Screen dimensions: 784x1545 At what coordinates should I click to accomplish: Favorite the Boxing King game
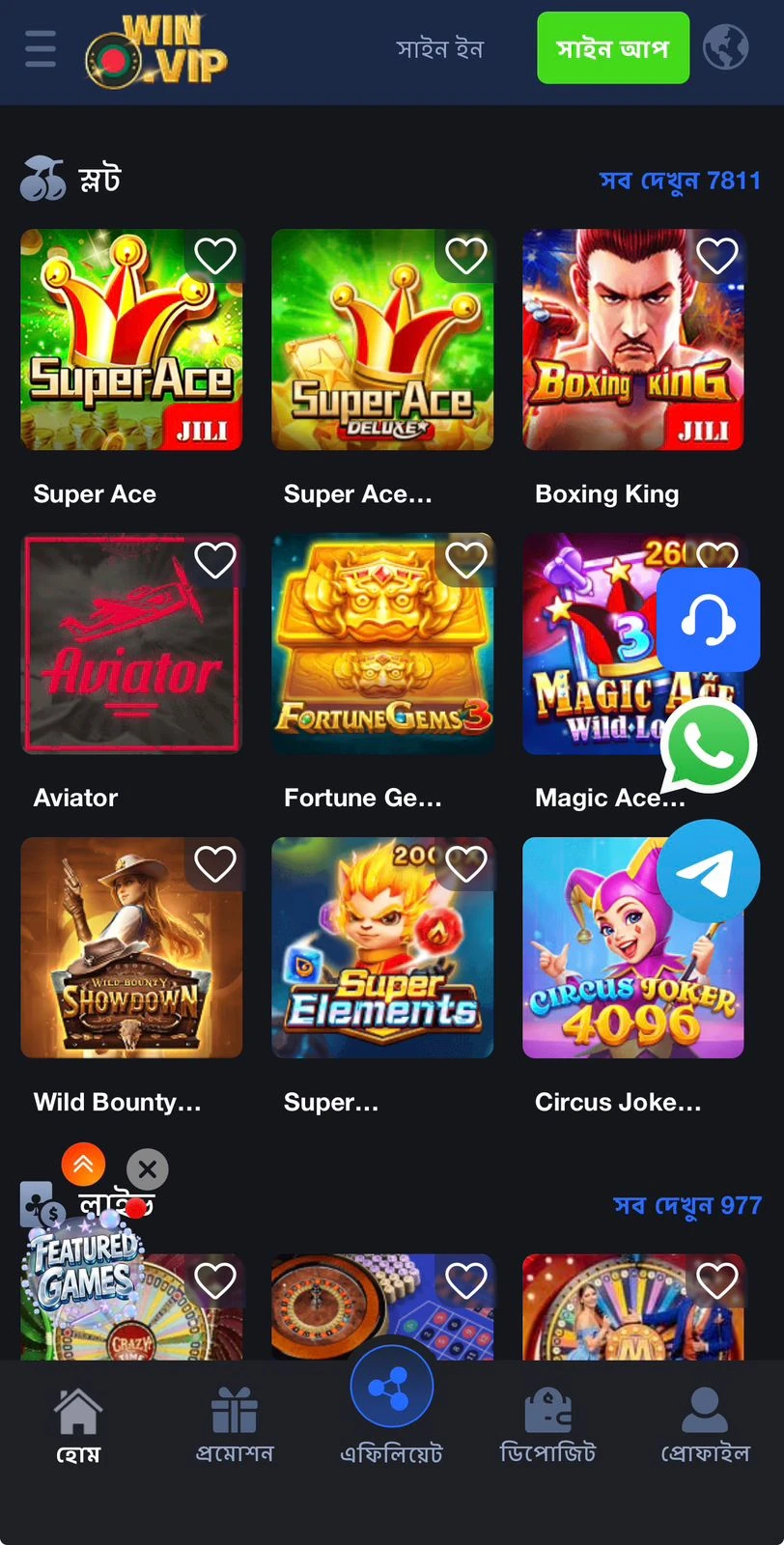pos(716,256)
